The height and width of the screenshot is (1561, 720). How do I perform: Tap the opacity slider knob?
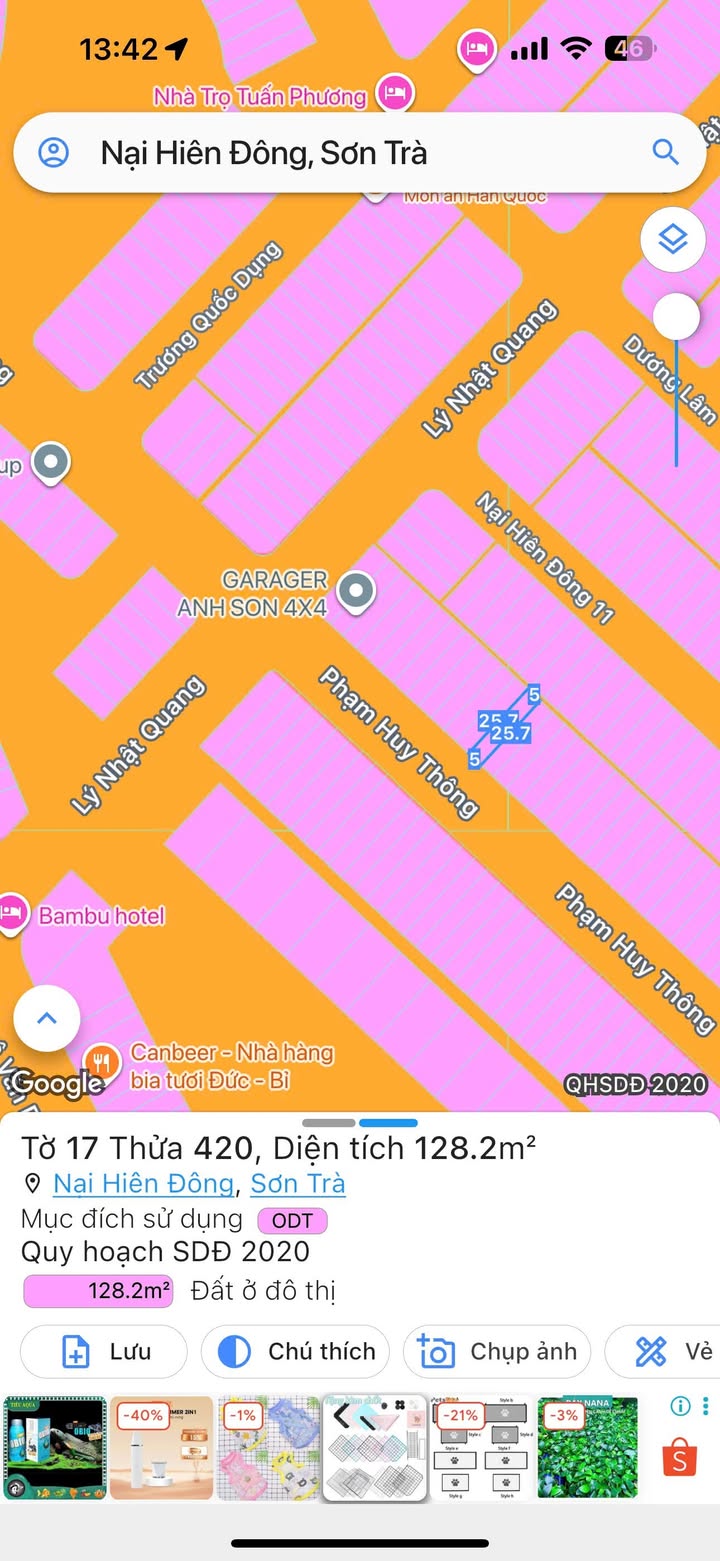[676, 318]
